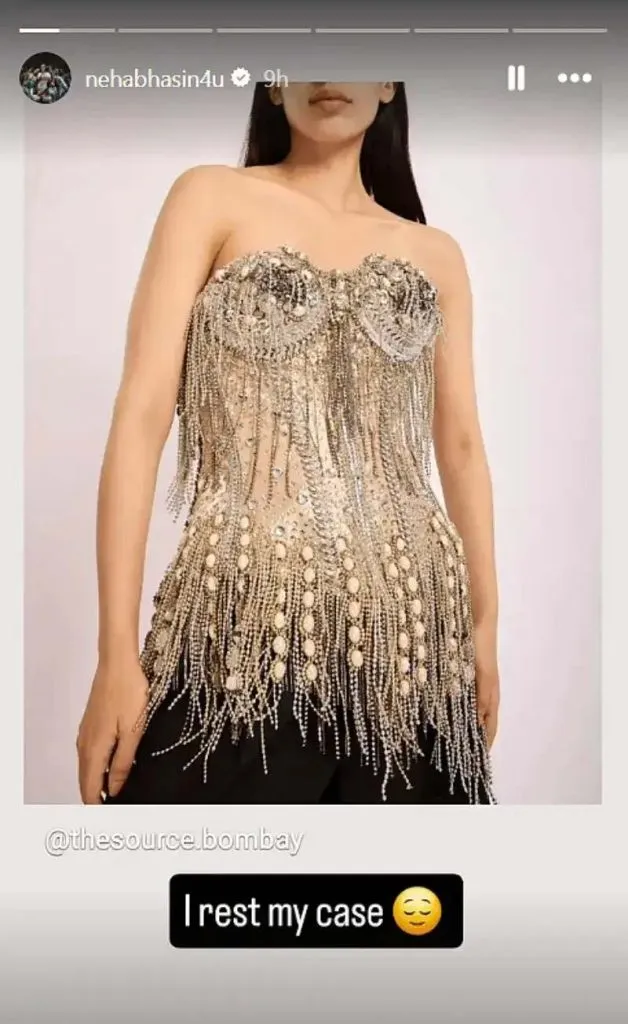Open the three-dot options menu
The height and width of the screenshot is (1024, 628).
575,78
